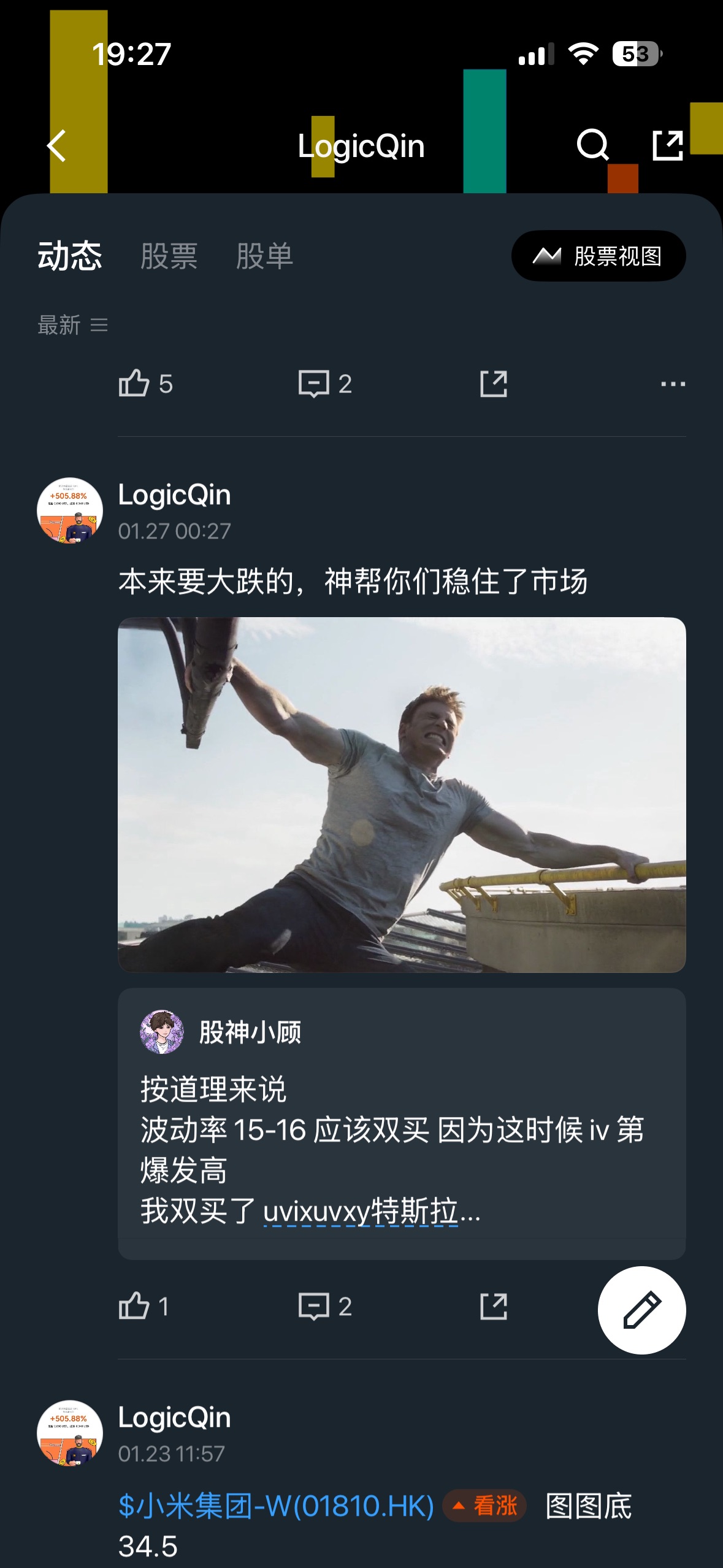Go back using the top-left arrow
The image size is (723, 1568).
(57, 146)
